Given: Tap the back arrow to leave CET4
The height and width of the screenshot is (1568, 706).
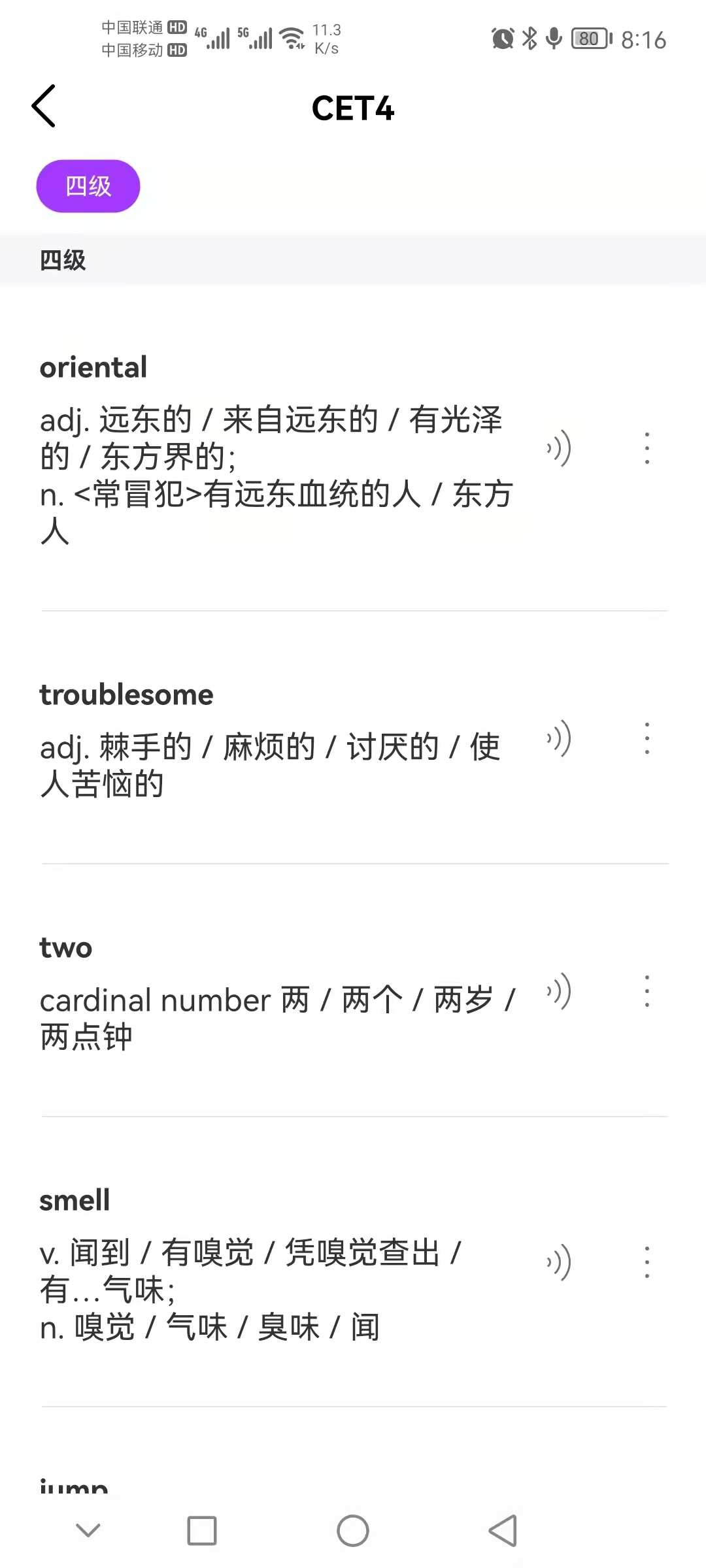Looking at the screenshot, I should 43,106.
